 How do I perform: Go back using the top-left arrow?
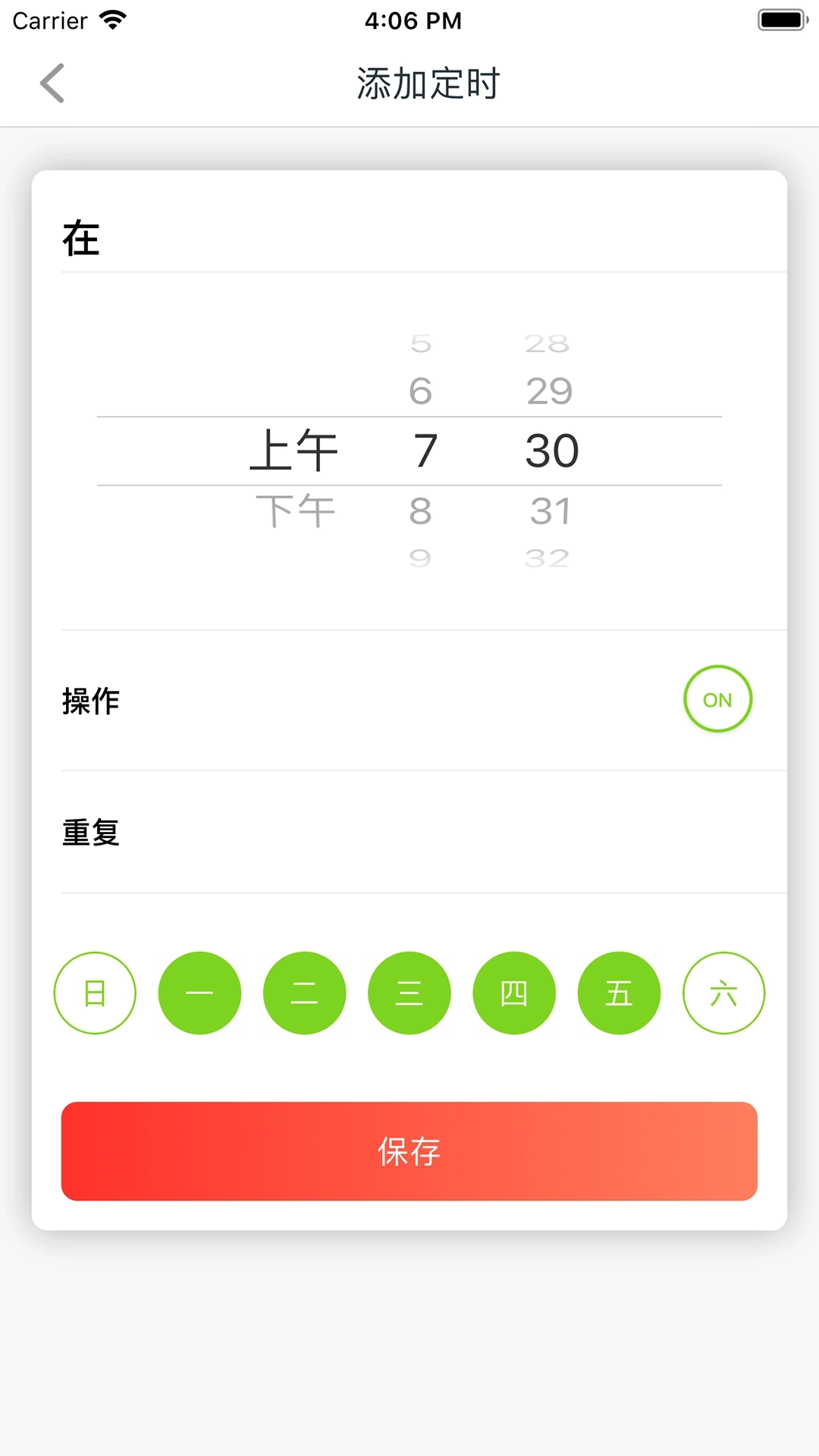pos(52,83)
